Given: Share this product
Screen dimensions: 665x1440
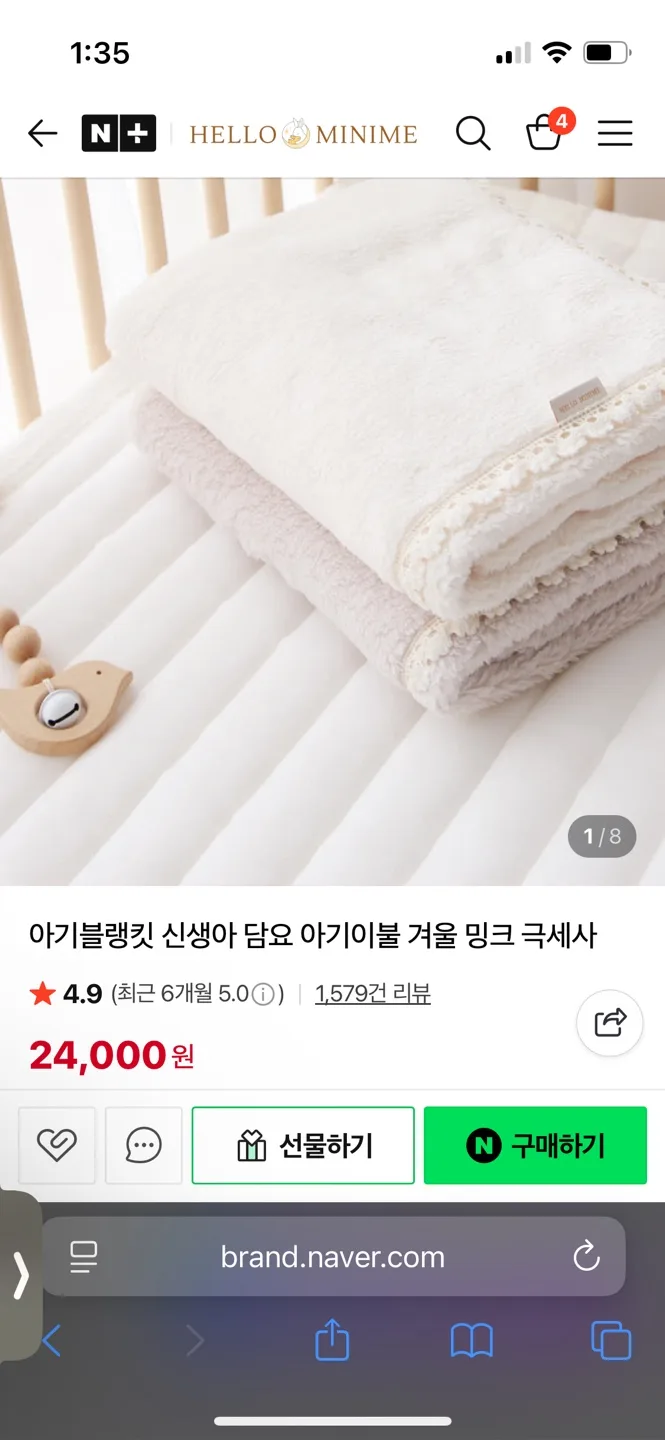Looking at the screenshot, I should click(609, 1023).
